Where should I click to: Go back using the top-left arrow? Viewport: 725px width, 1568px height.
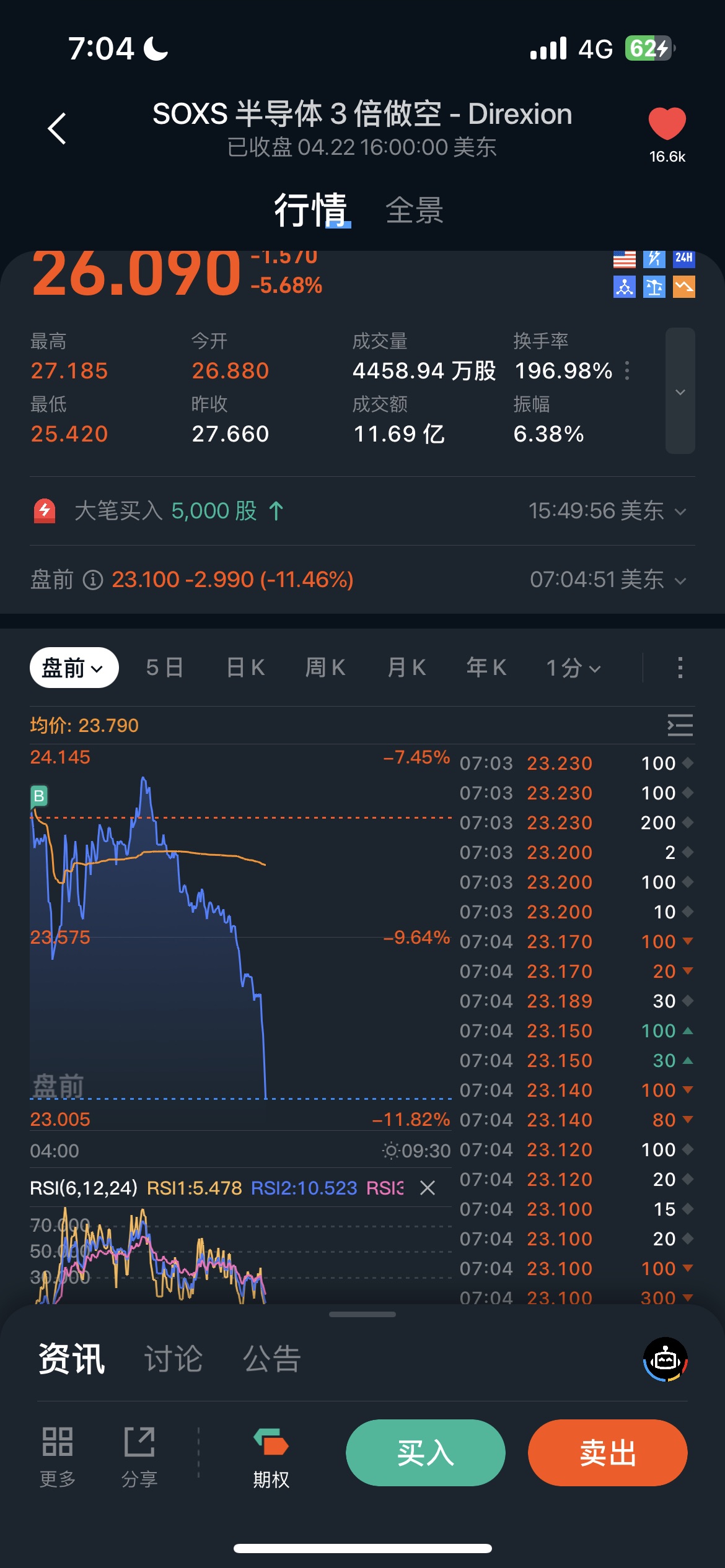(x=57, y=129)
